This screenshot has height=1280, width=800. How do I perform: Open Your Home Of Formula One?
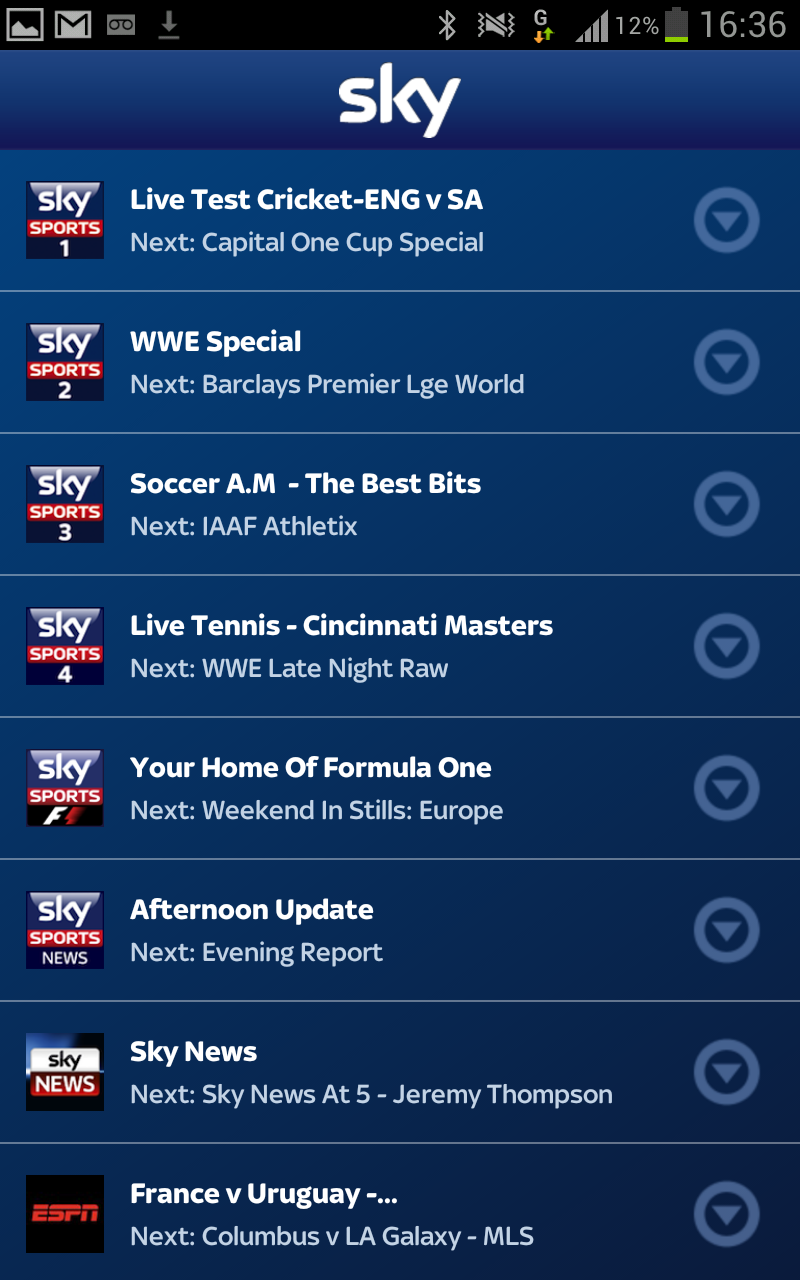(x=400, y=788)
